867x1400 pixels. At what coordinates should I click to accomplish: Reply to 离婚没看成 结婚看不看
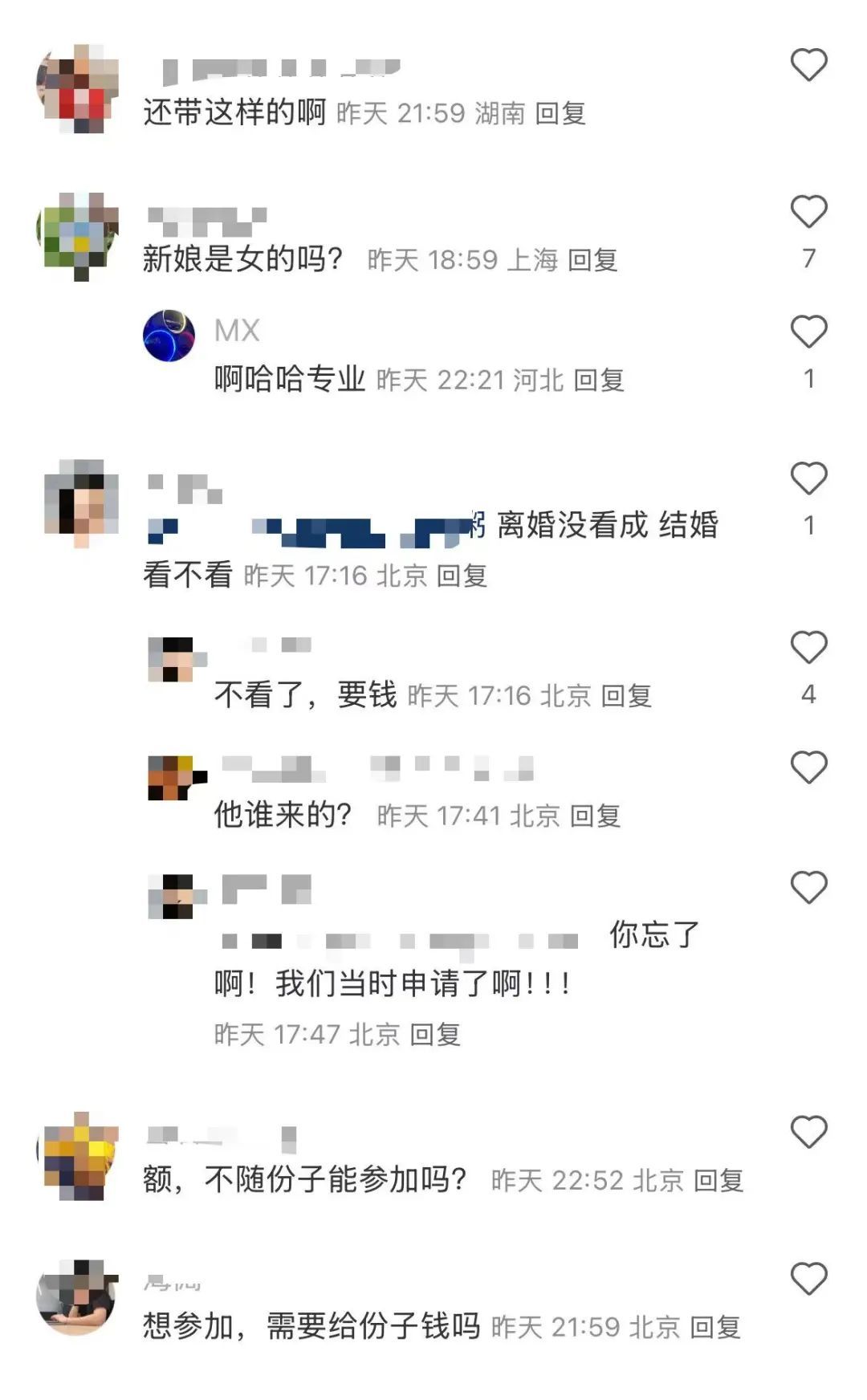pyautogui.click(x=462, y=576)
